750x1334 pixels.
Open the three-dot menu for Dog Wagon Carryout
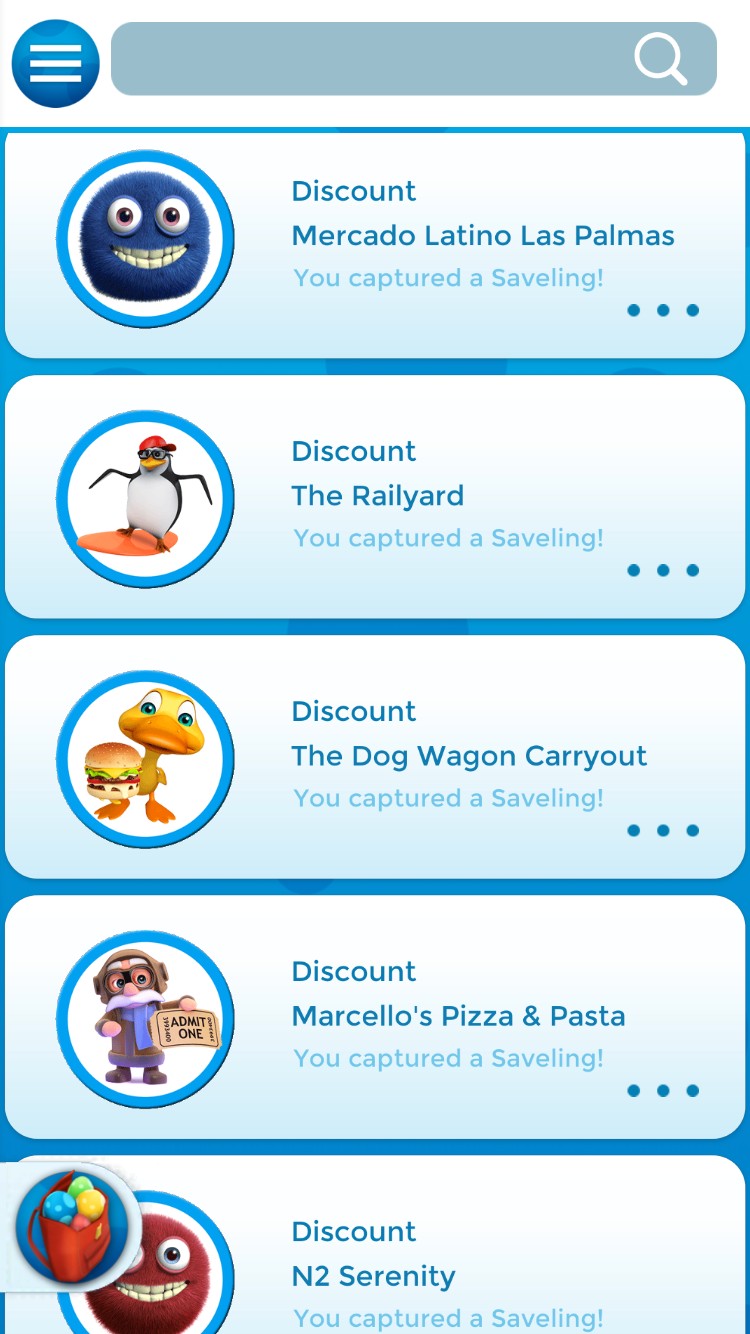662,830
